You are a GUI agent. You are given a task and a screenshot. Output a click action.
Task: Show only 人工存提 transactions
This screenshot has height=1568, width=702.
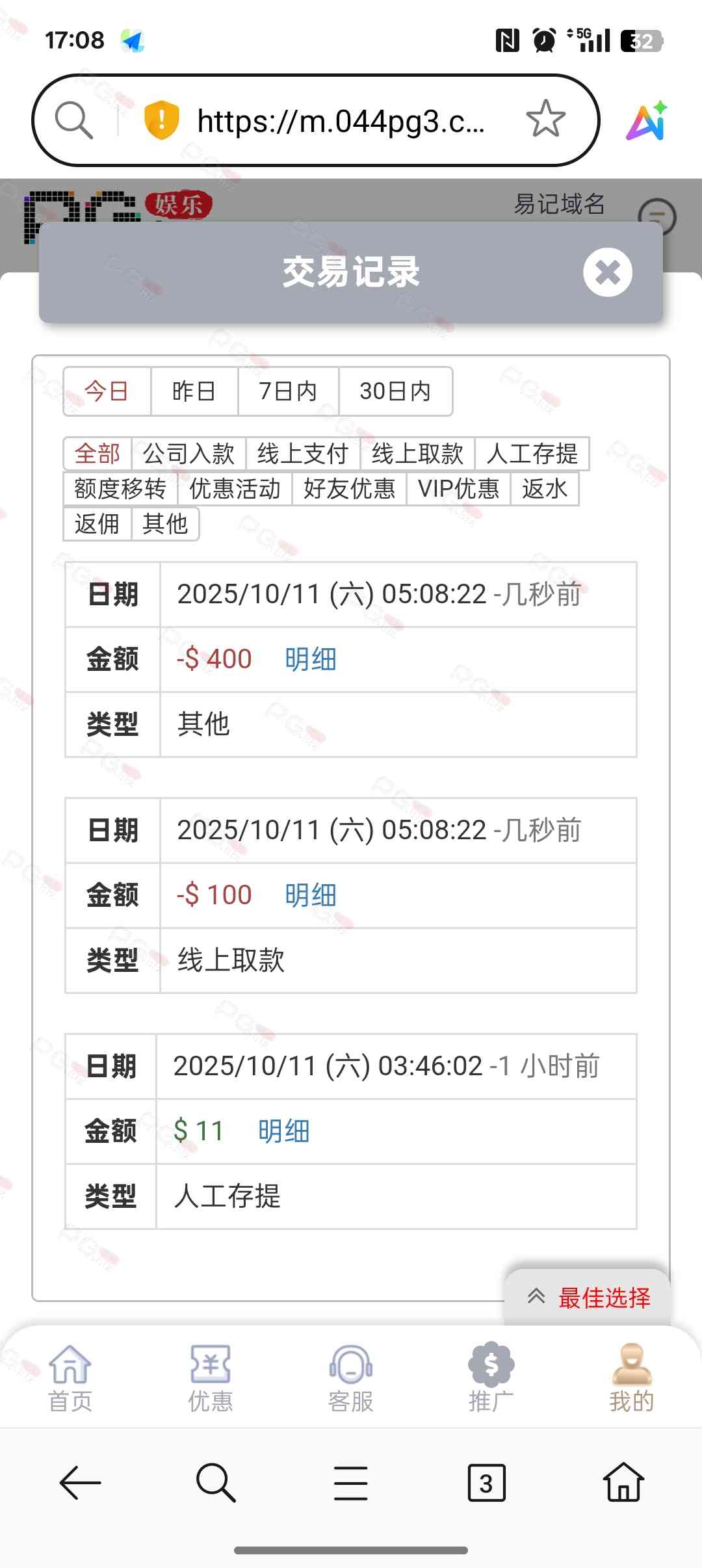(532, 454)
